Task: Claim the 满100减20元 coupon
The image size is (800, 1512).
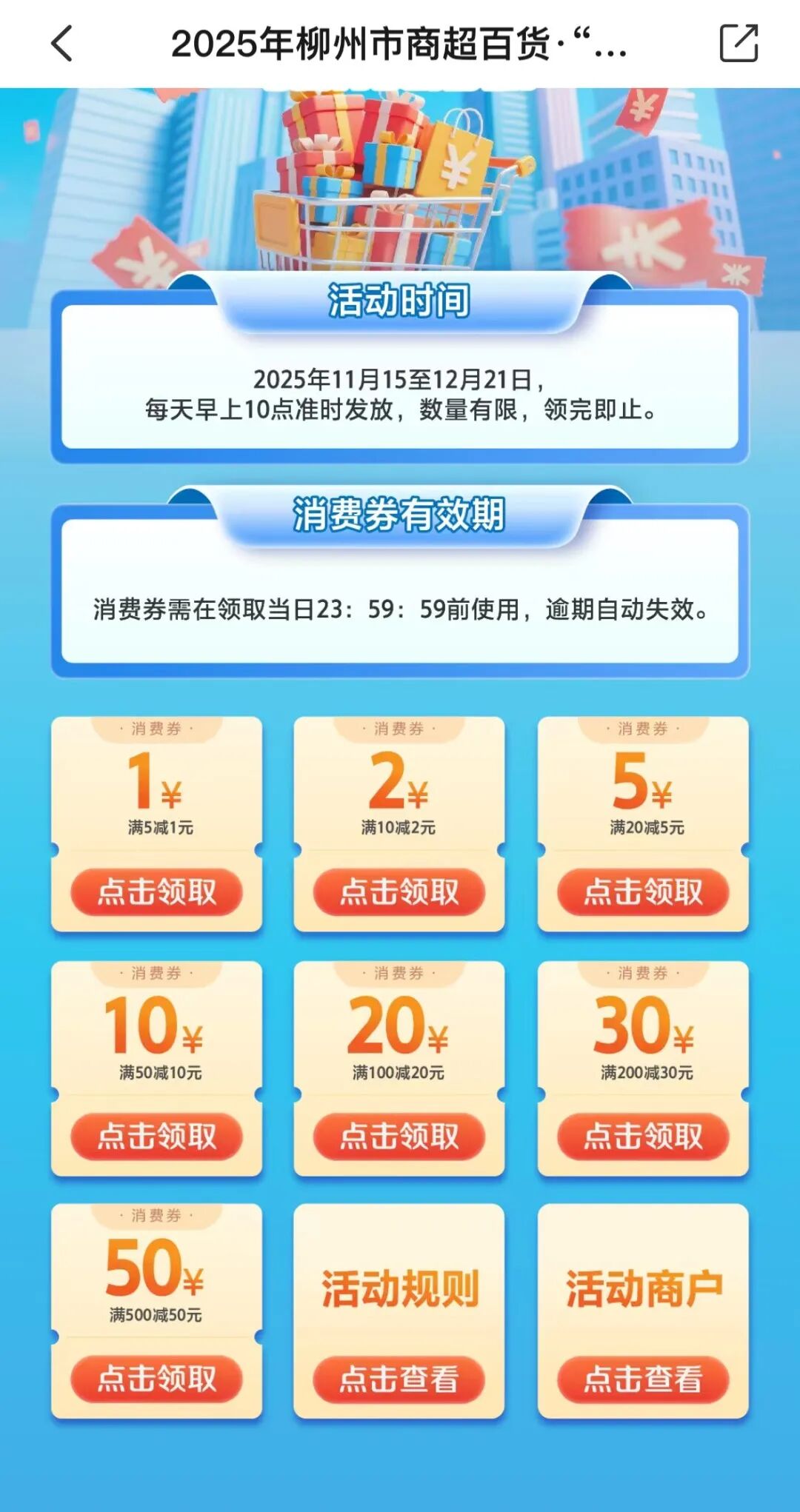Action: (399, 1136)
